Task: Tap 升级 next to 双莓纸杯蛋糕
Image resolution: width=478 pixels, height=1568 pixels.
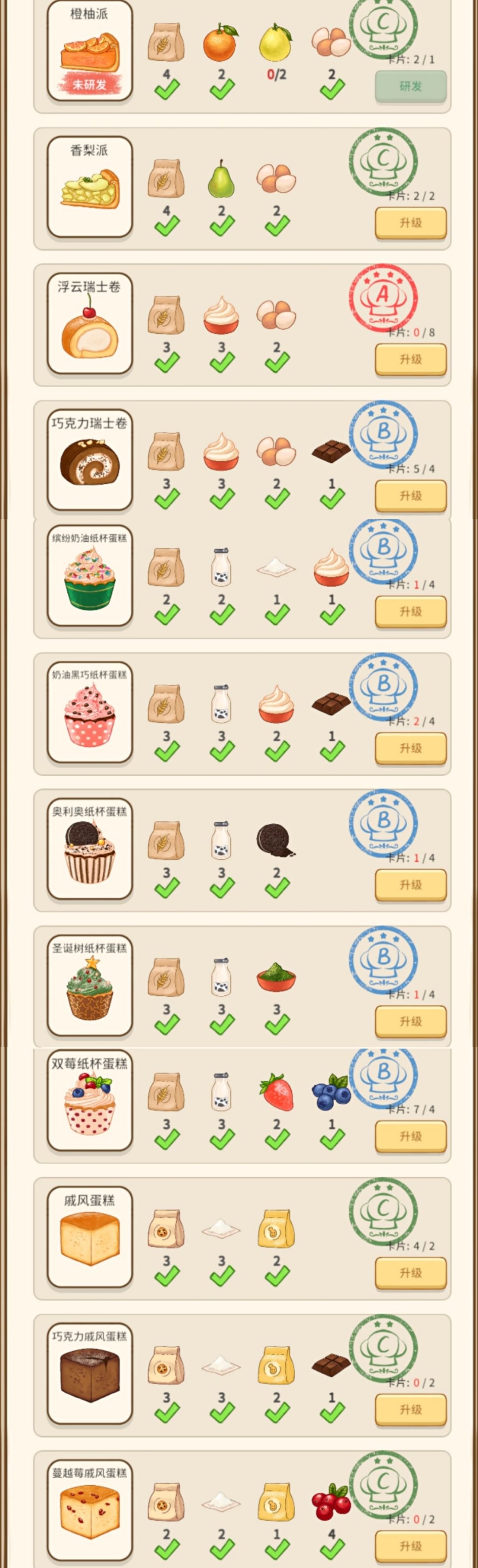Action: tap(410, 1136)
